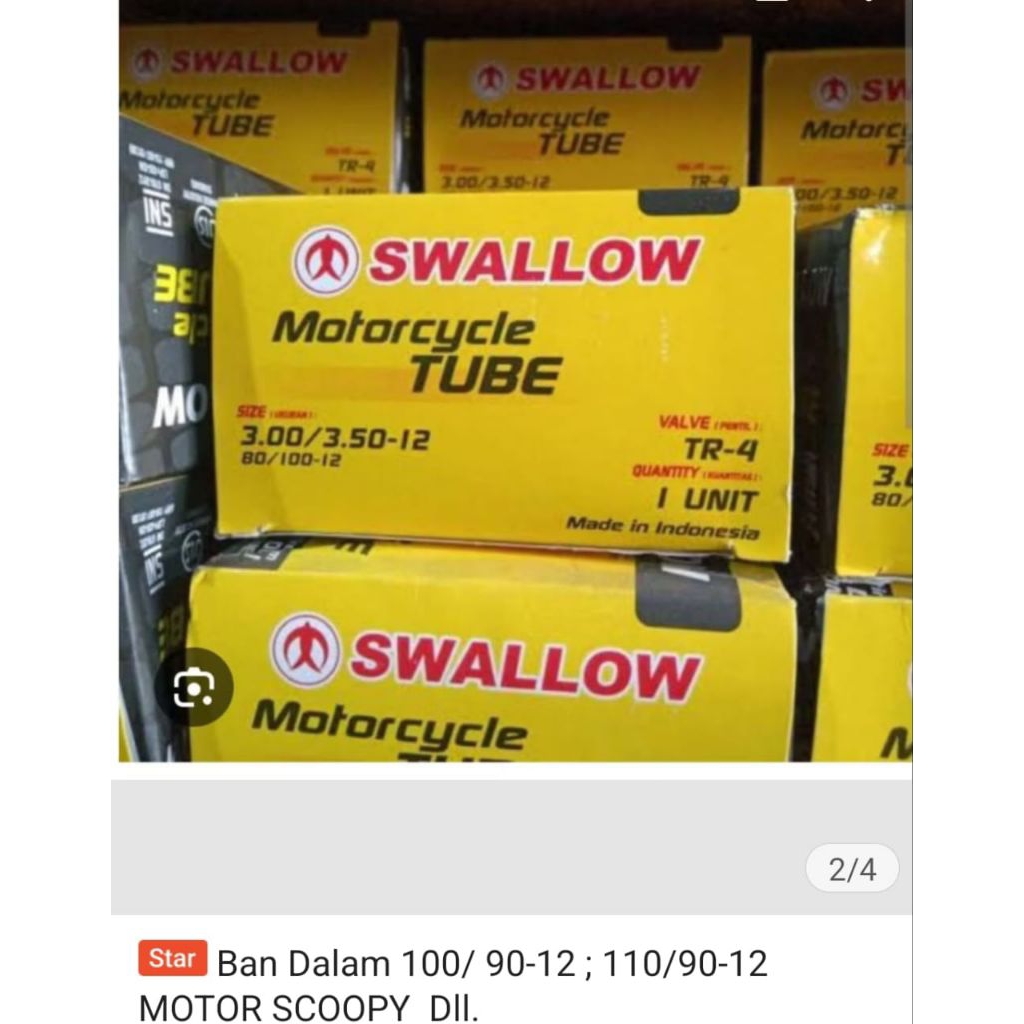Tap the image search lens icon
1024x1024 pixels.
[x=195, y=687]
